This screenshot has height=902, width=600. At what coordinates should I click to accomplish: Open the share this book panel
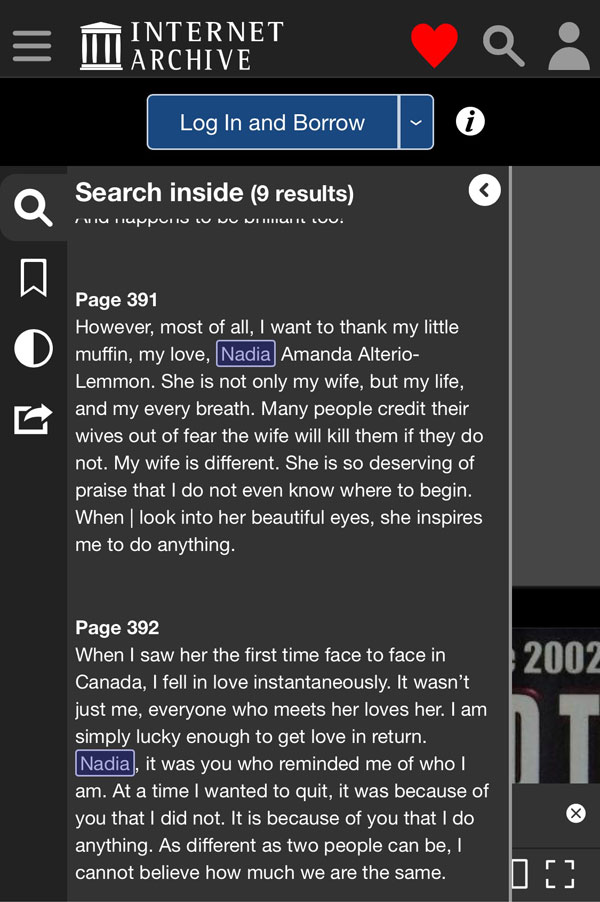point(33,419)
